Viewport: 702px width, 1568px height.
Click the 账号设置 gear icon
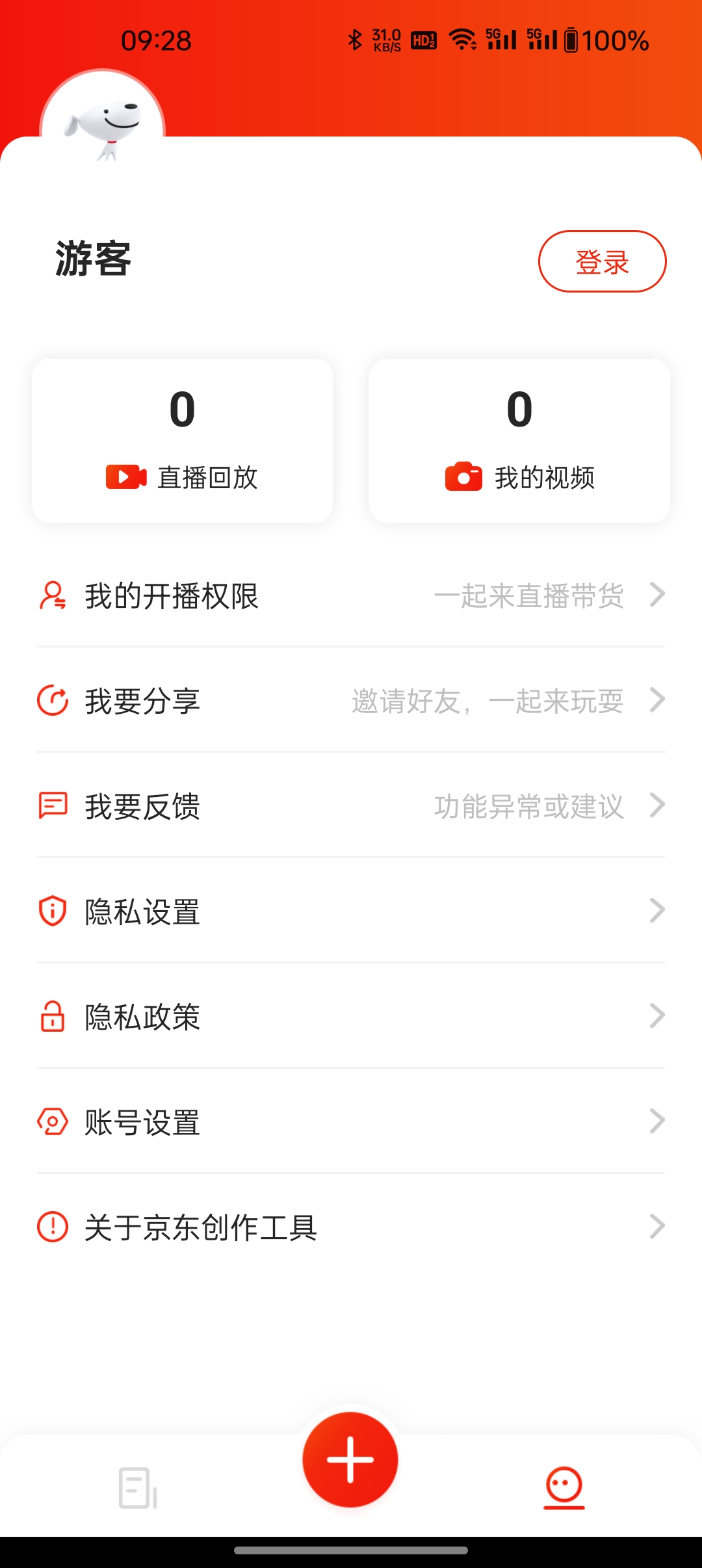(53, 1122)
